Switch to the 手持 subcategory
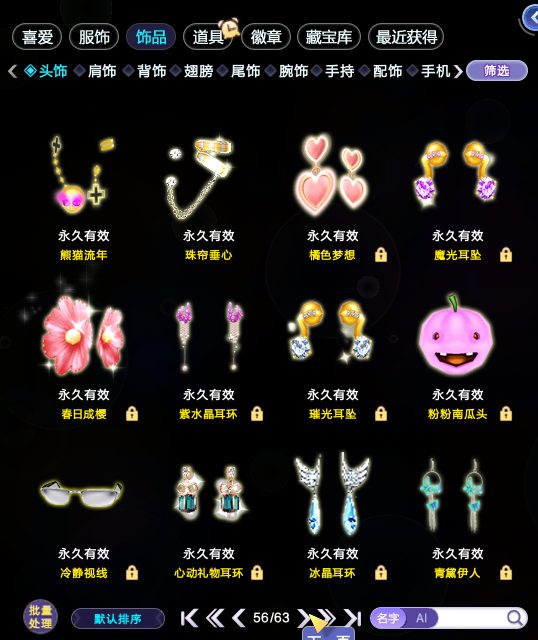 (x=334, y=71)
